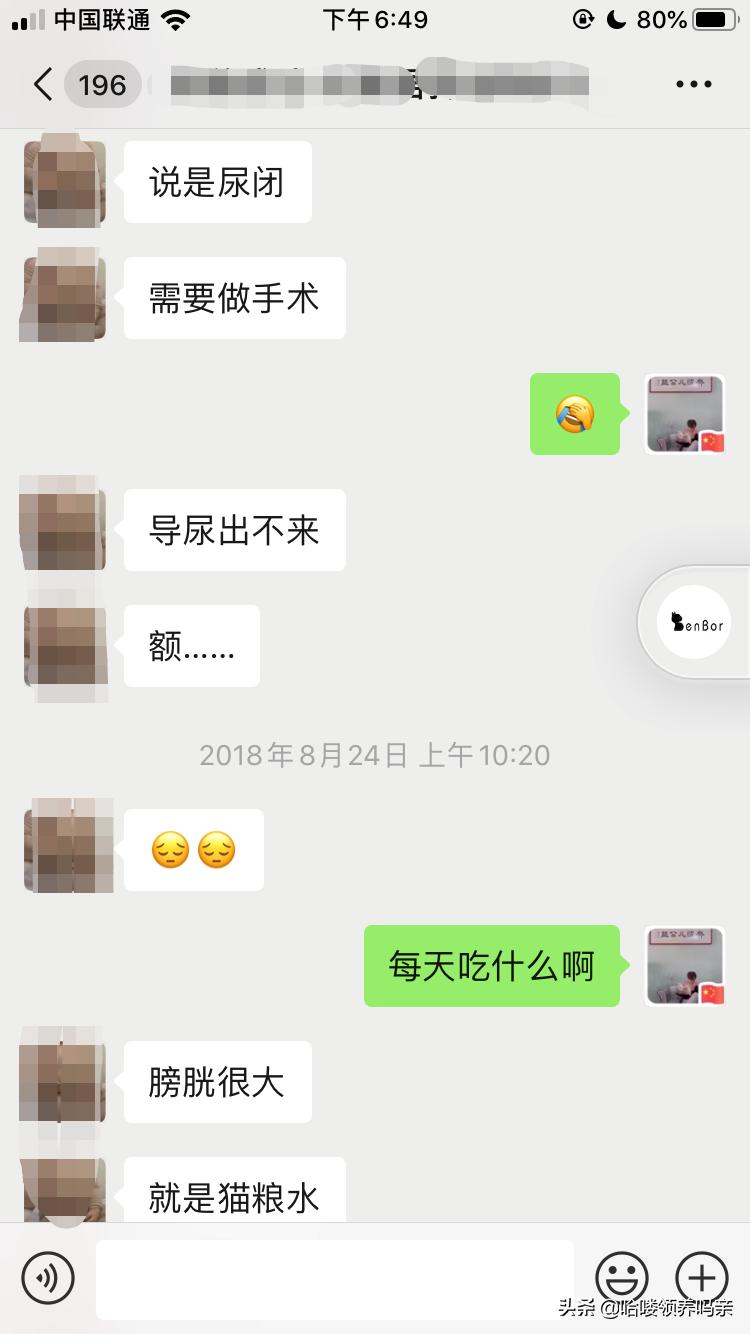
Task: Tap the message input field to type
Action: (x=335, y=1278)
